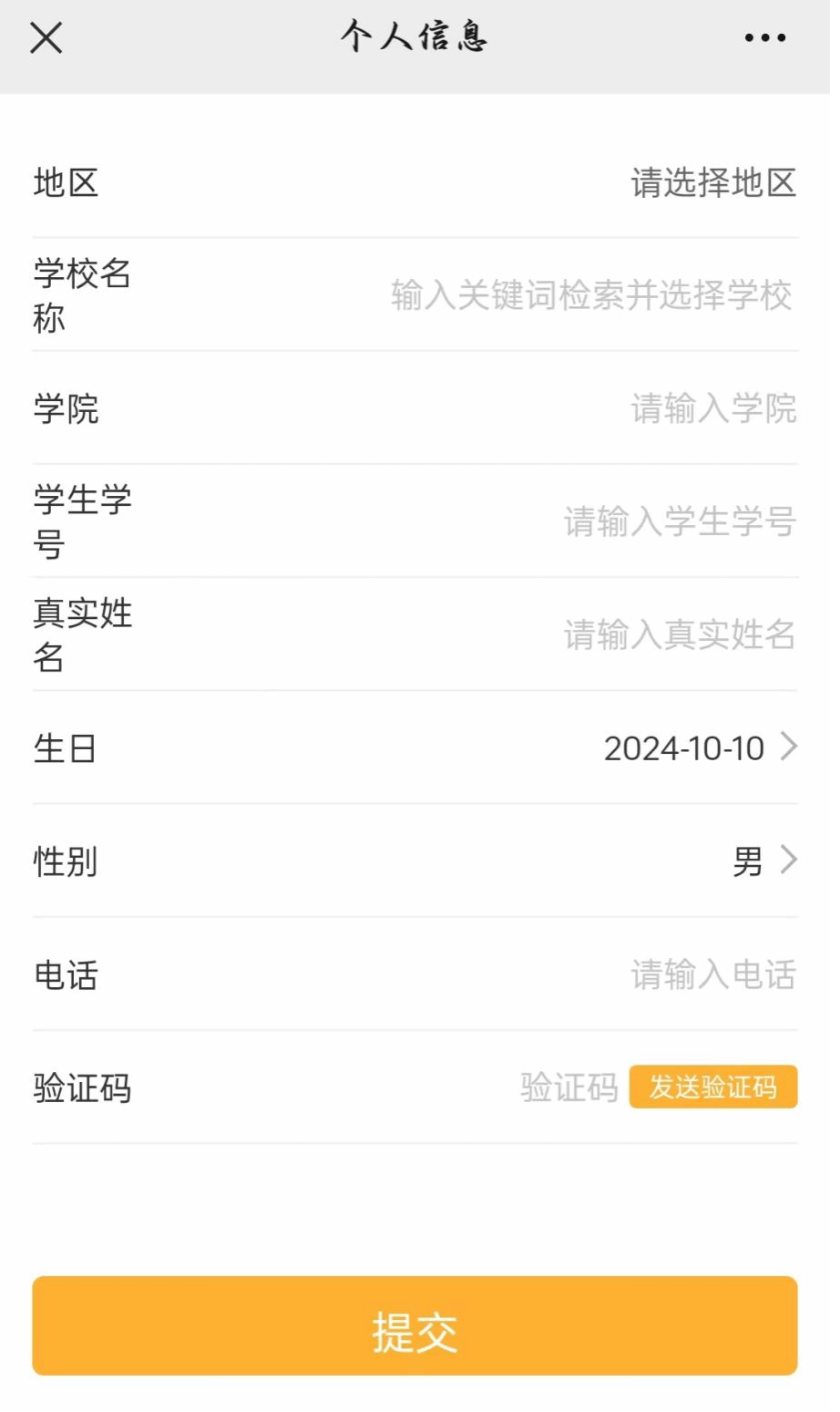This screenshot has width=840, height=1412.
Task: Close the 个人信息 page
Action: tap(46, 38)
